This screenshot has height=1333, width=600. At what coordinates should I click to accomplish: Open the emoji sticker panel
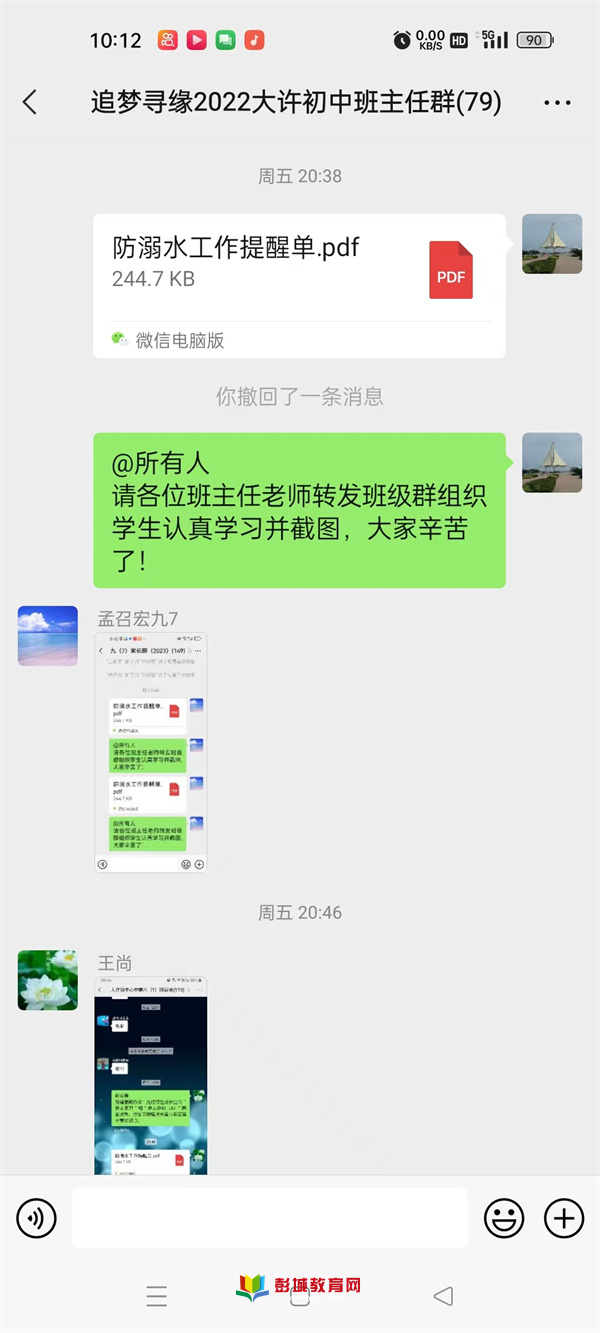coord(504,1218)
